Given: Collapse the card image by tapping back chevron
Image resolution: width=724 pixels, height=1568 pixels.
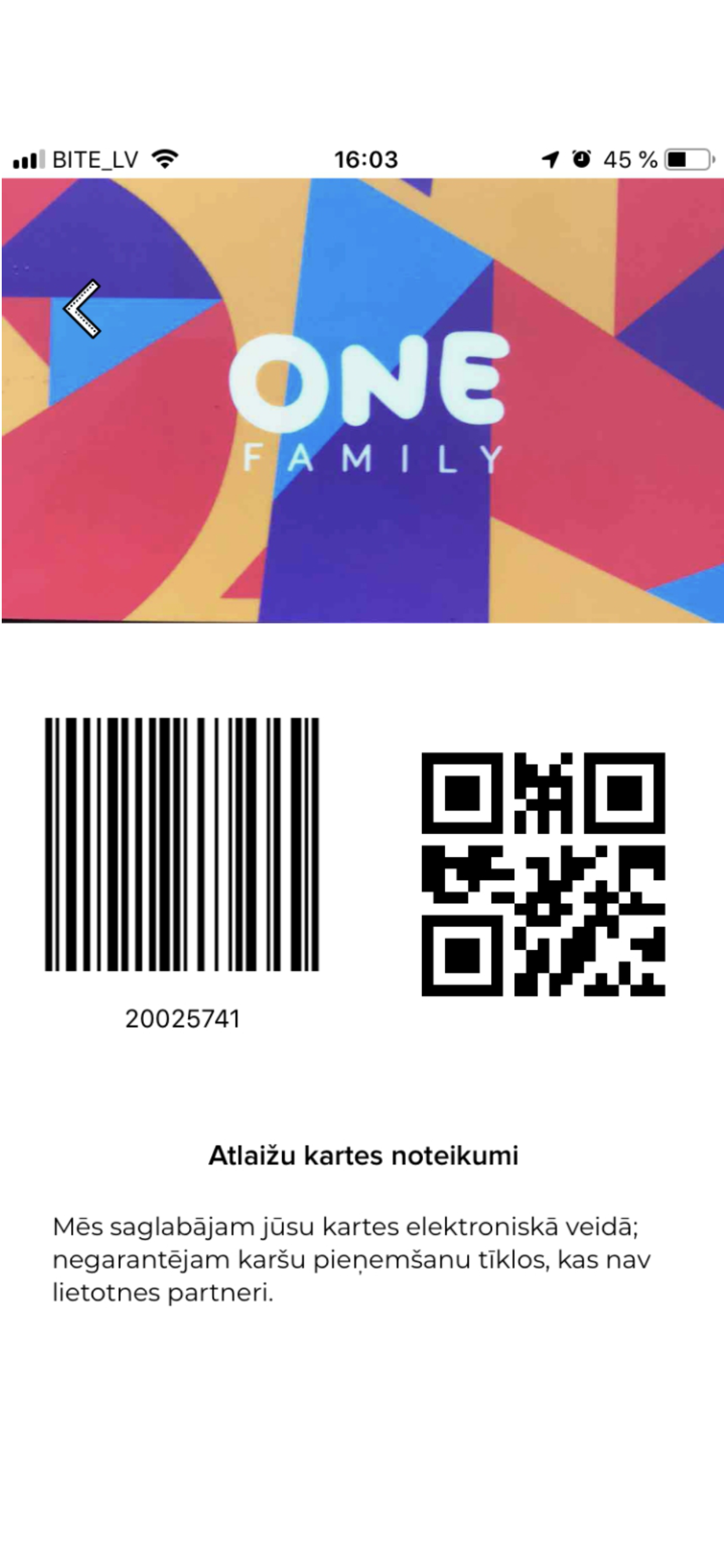Looking at the screenshot, I should pos(83,309).
